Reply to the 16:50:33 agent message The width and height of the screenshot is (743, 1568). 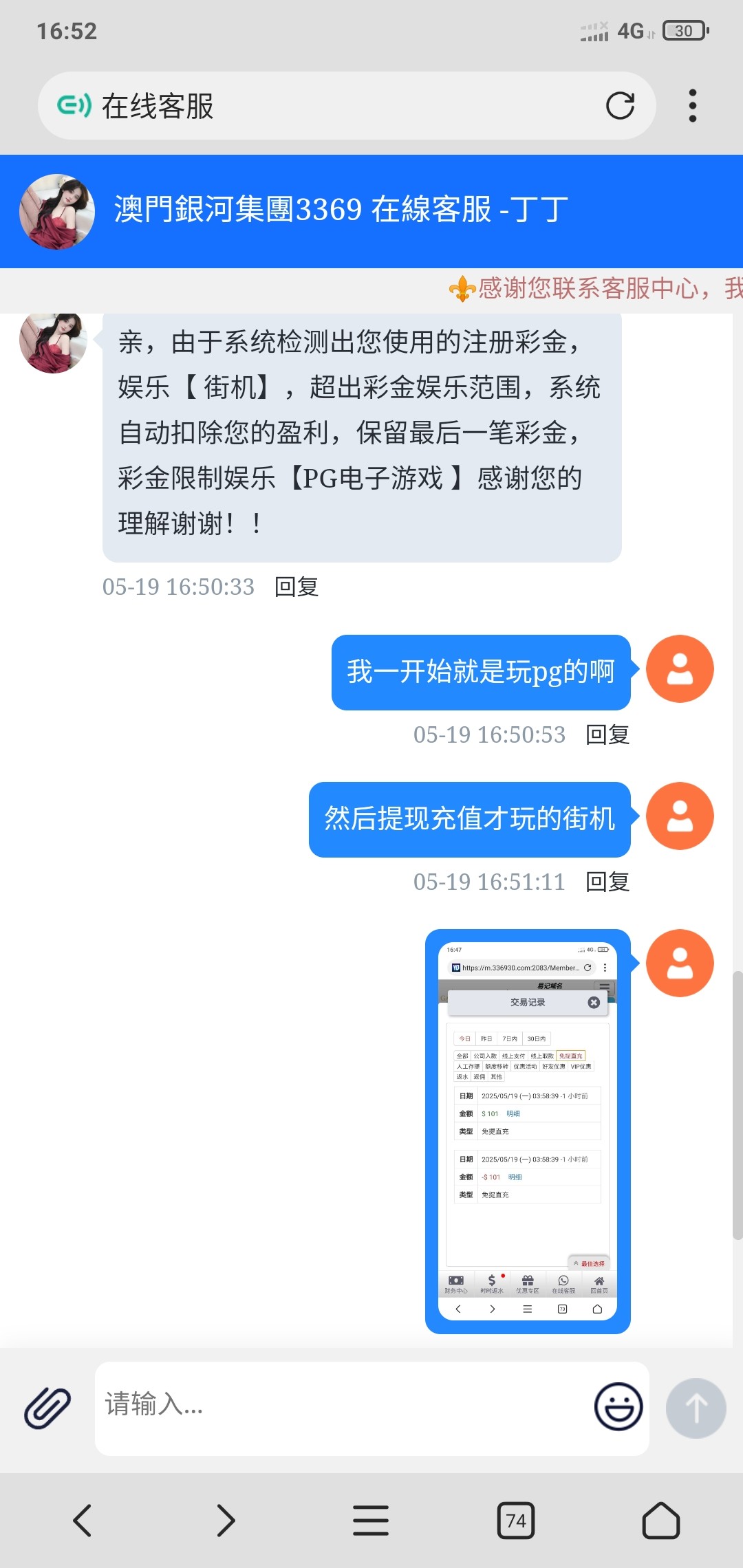tap(297, 587)
